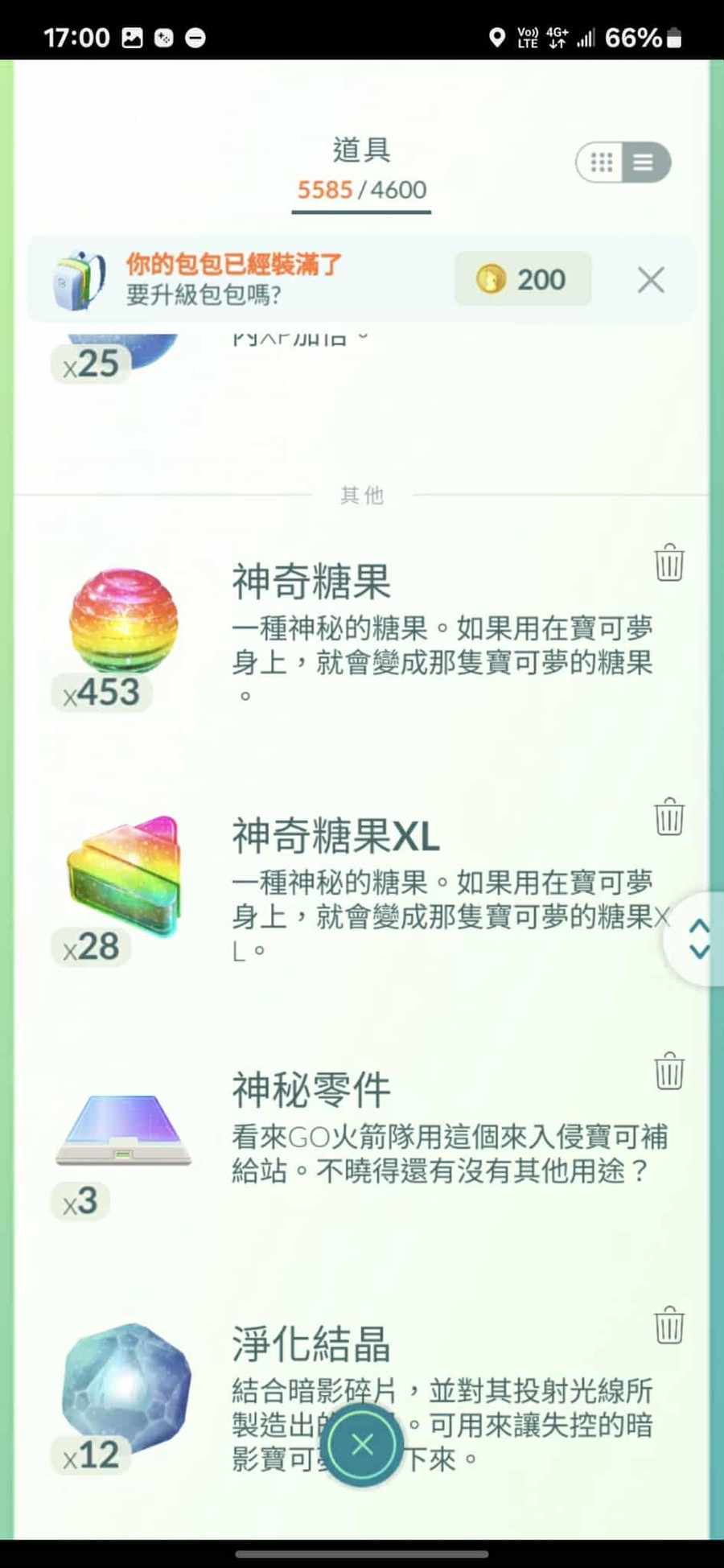Discard 神秘零件 with trash icon
The width and height of the screenshot is (724, 1568).
pos(669,1071)
